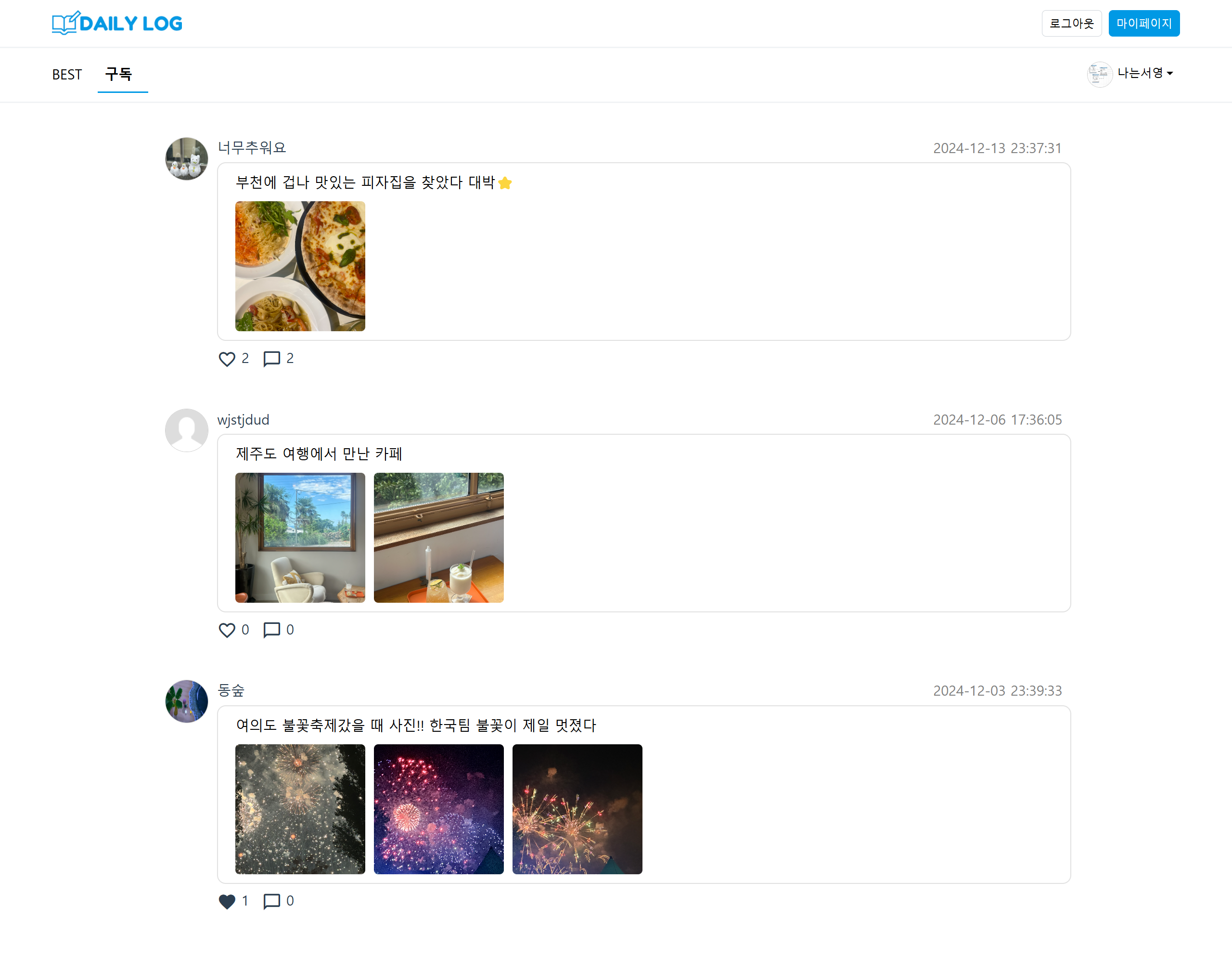Open 마이페이지

click(1143, 23)
